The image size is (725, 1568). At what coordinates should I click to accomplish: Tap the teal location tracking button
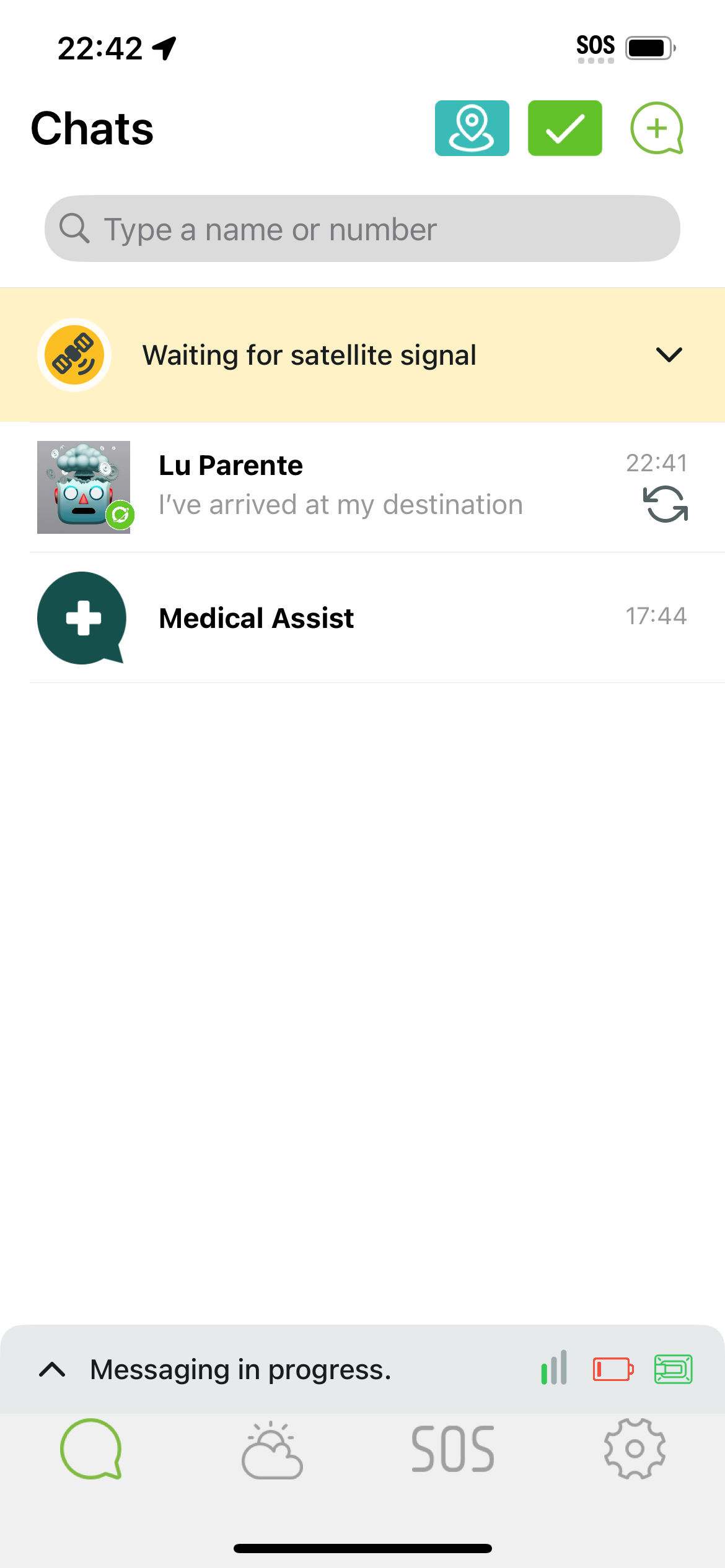(x=472, y=128)
